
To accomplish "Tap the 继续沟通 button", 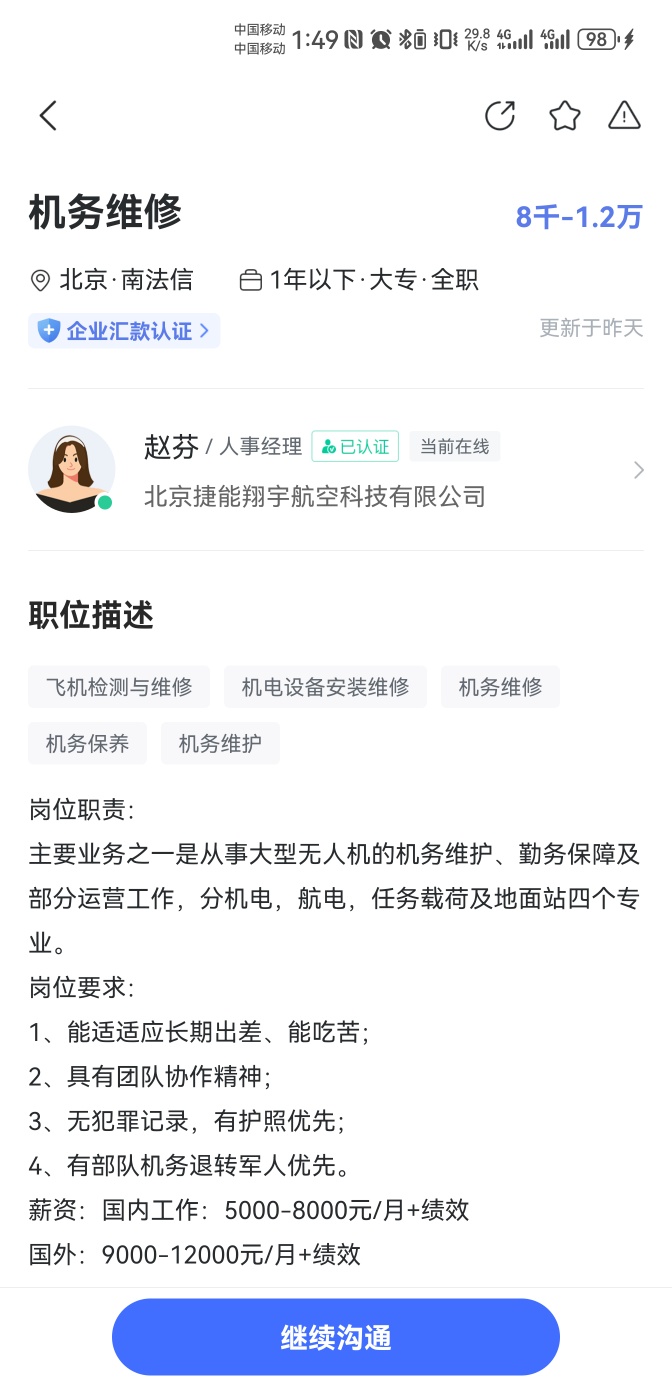I will tap(336, 1337).
